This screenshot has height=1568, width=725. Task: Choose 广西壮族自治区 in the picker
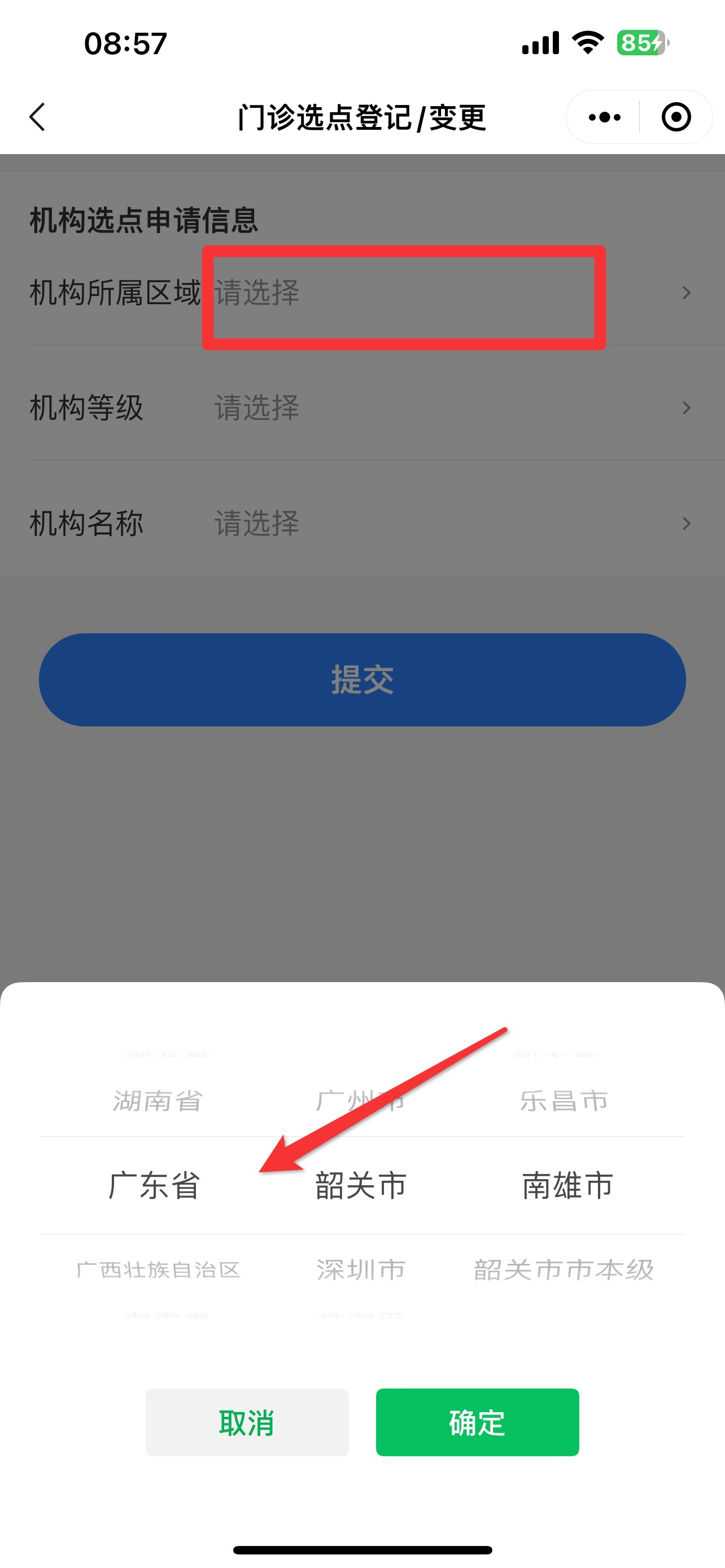(x=158, y=1270)
